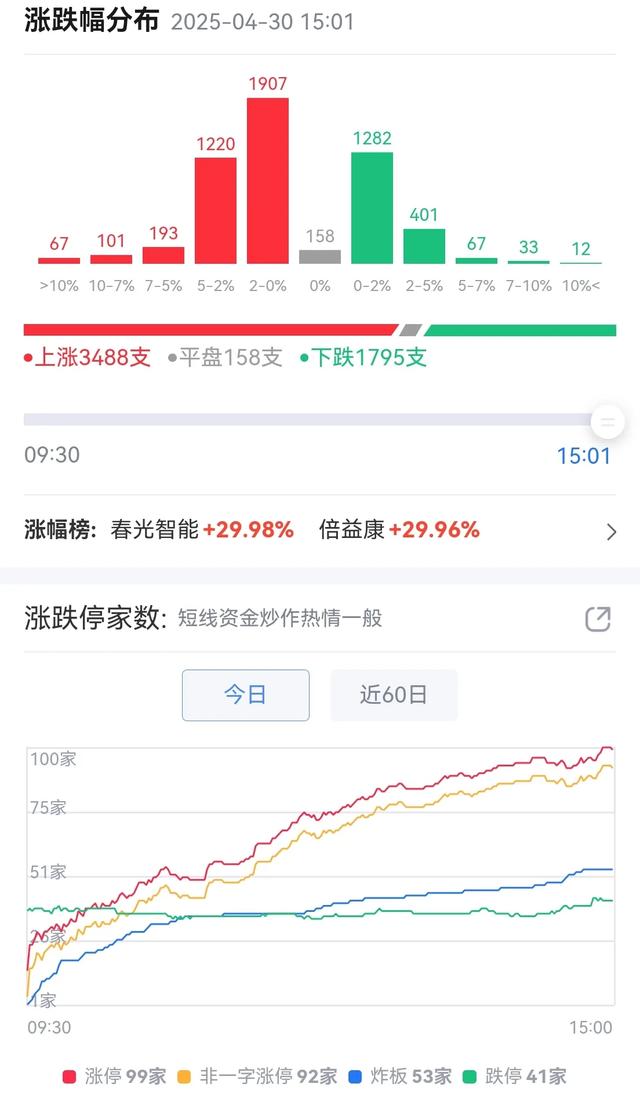The width and height of the screenshot is (640, 1098).
Task: Tap the timeline slider handle
Action: tap(607, 421)
